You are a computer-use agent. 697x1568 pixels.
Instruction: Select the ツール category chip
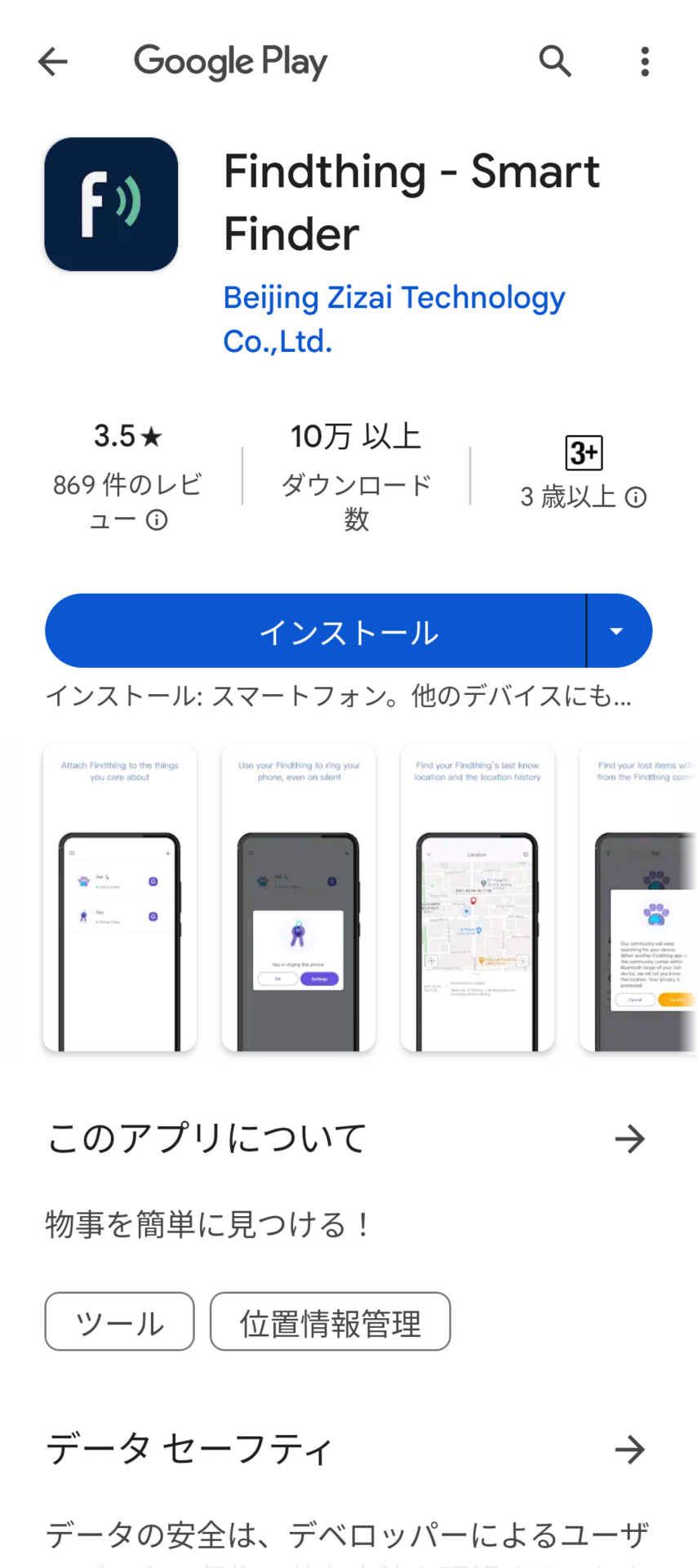(120, 1322)
